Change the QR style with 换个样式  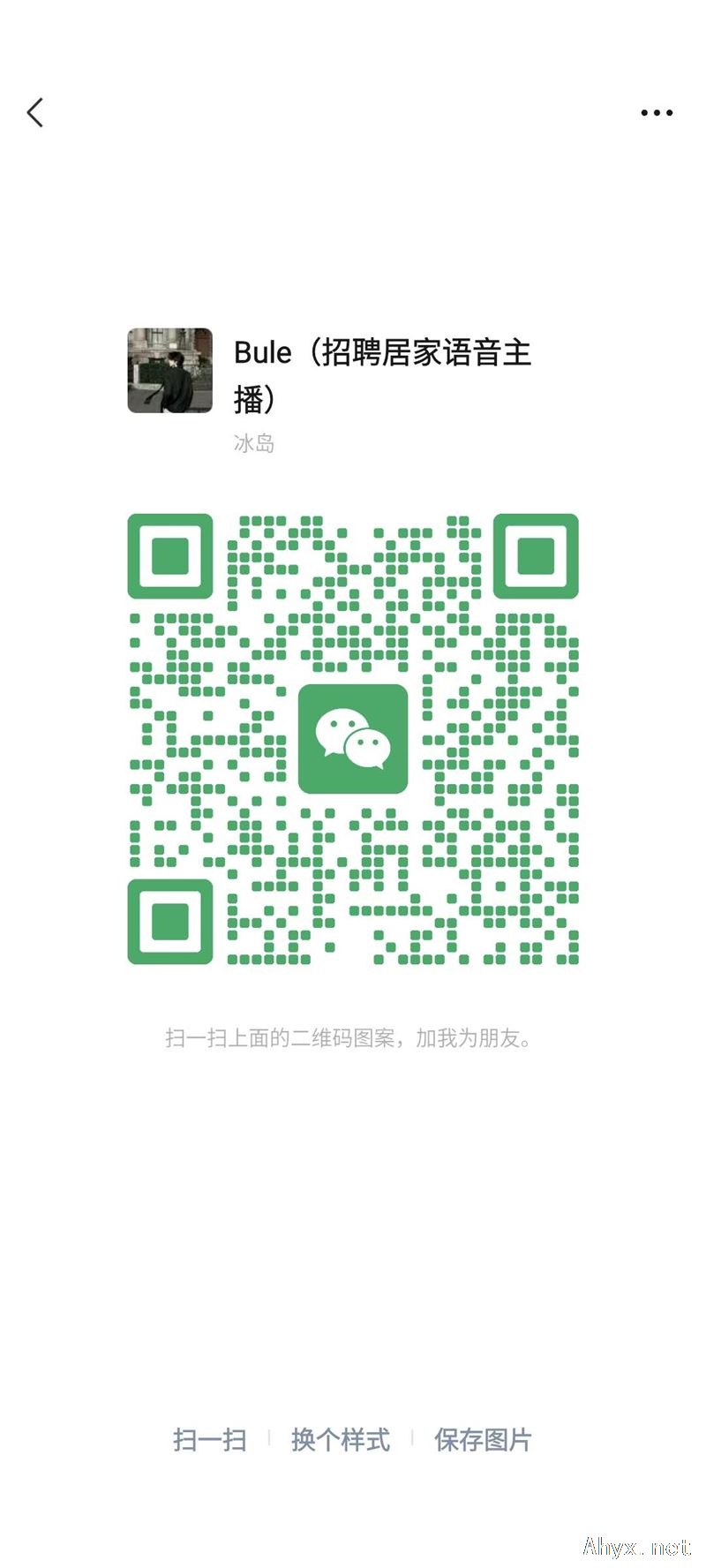(341, 1440)
